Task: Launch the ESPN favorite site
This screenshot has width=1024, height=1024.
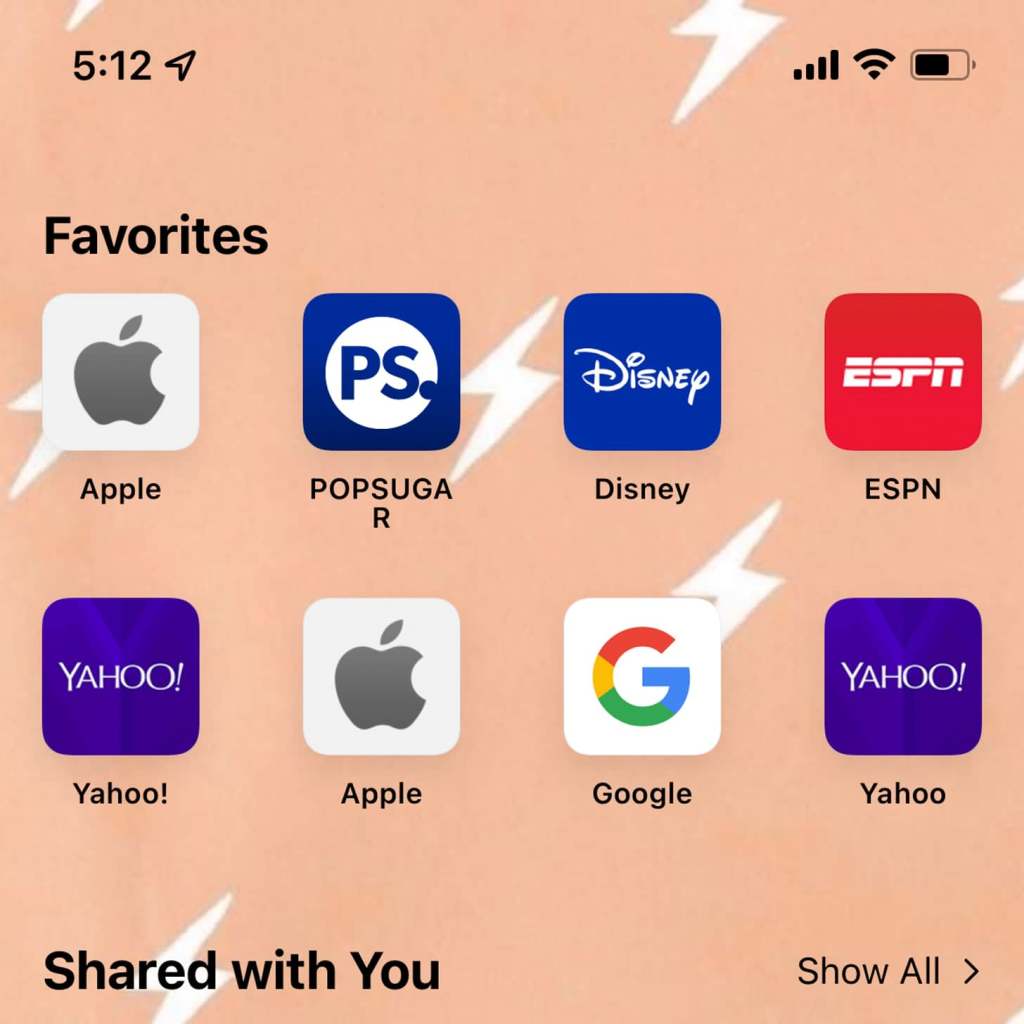Action: click(903, 372)
